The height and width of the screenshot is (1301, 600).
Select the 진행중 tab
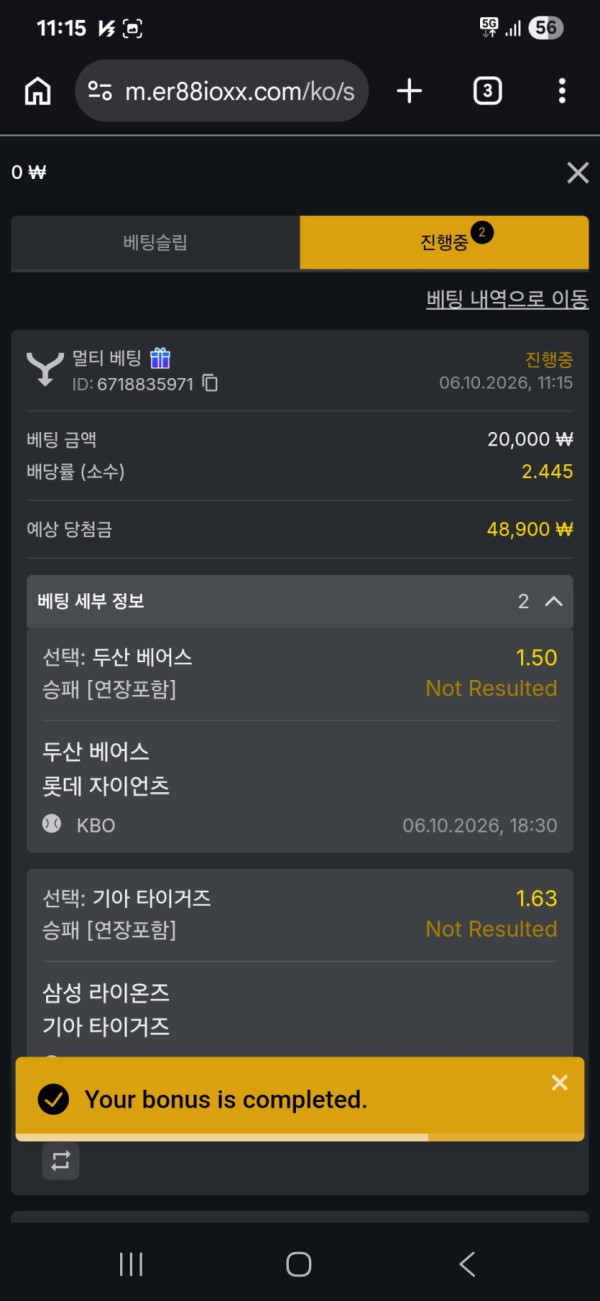[x=444, y=243]
